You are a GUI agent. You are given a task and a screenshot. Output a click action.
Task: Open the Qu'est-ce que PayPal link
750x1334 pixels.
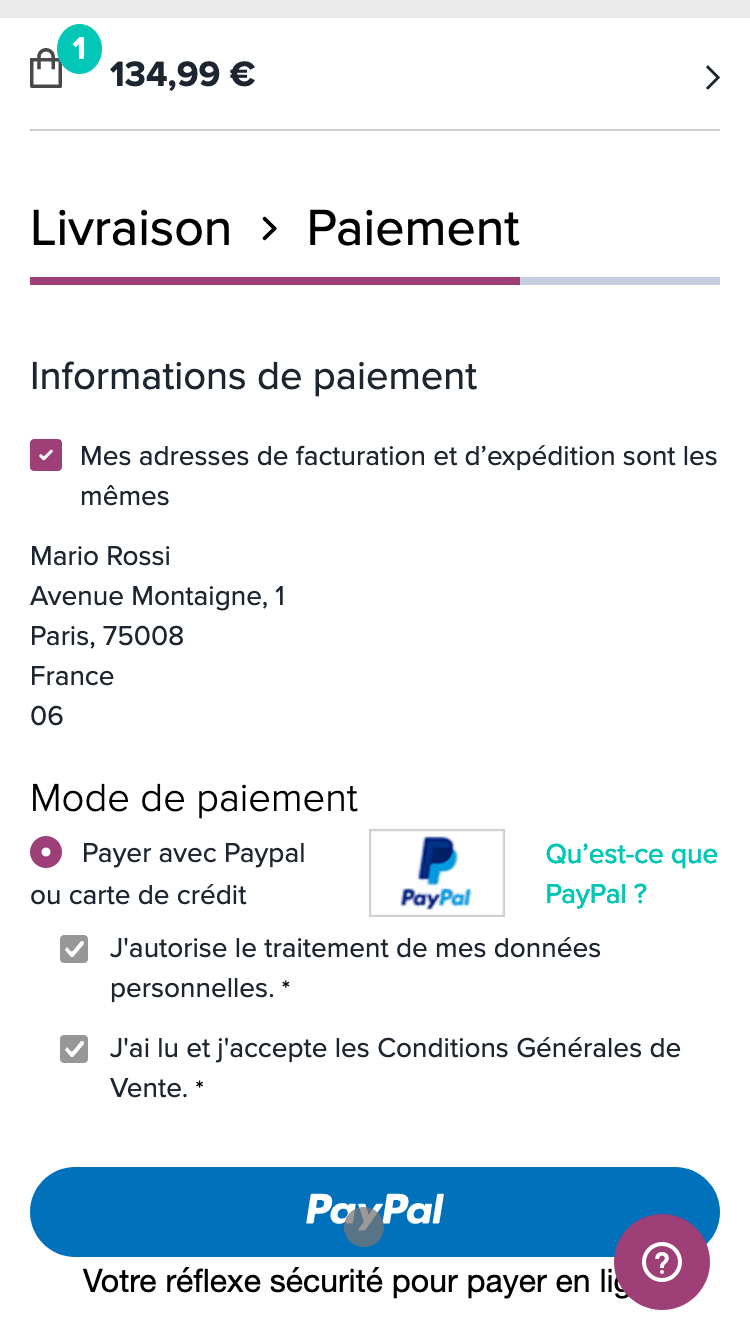[632, 874]
